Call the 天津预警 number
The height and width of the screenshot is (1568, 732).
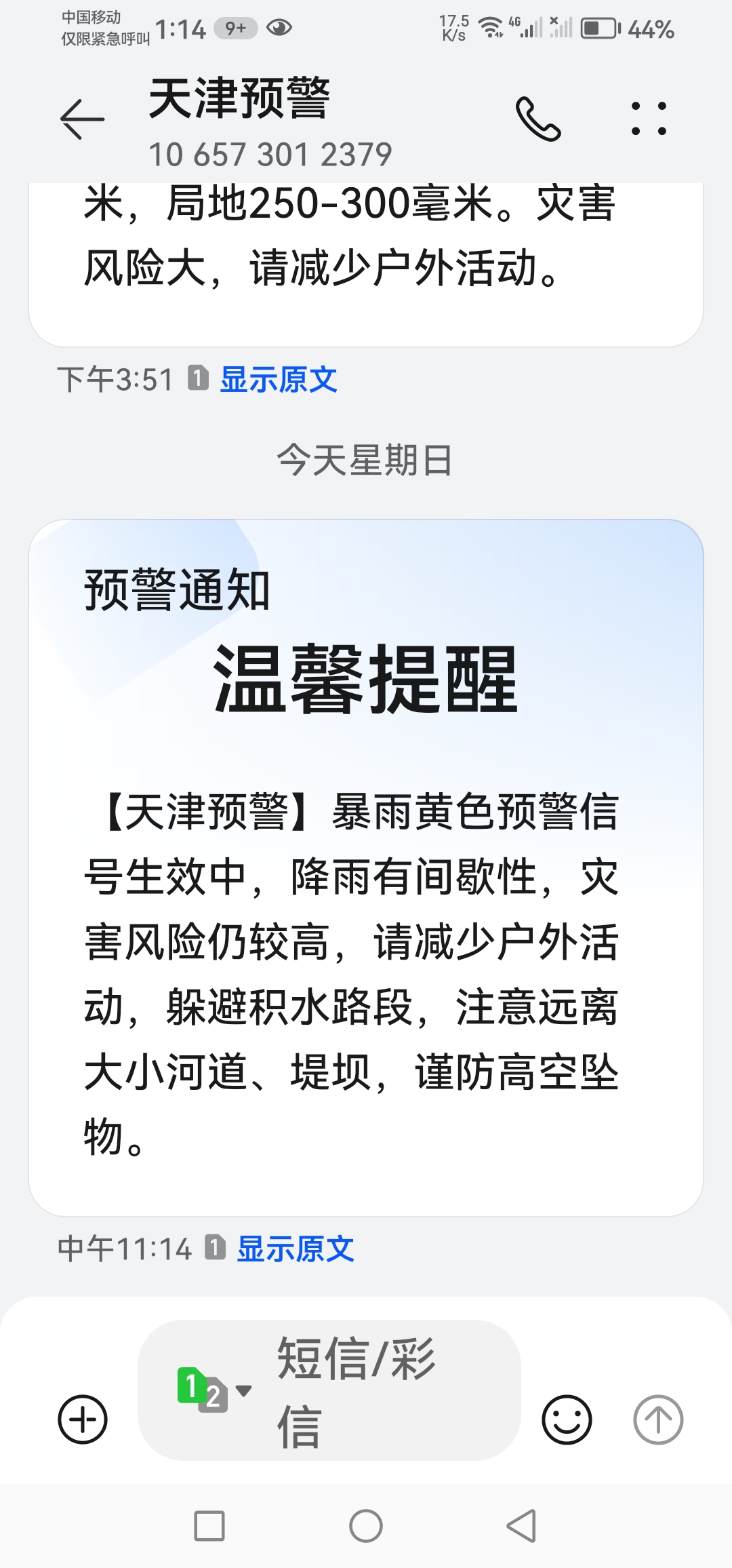pyautogui.click(x=538, y=119)
